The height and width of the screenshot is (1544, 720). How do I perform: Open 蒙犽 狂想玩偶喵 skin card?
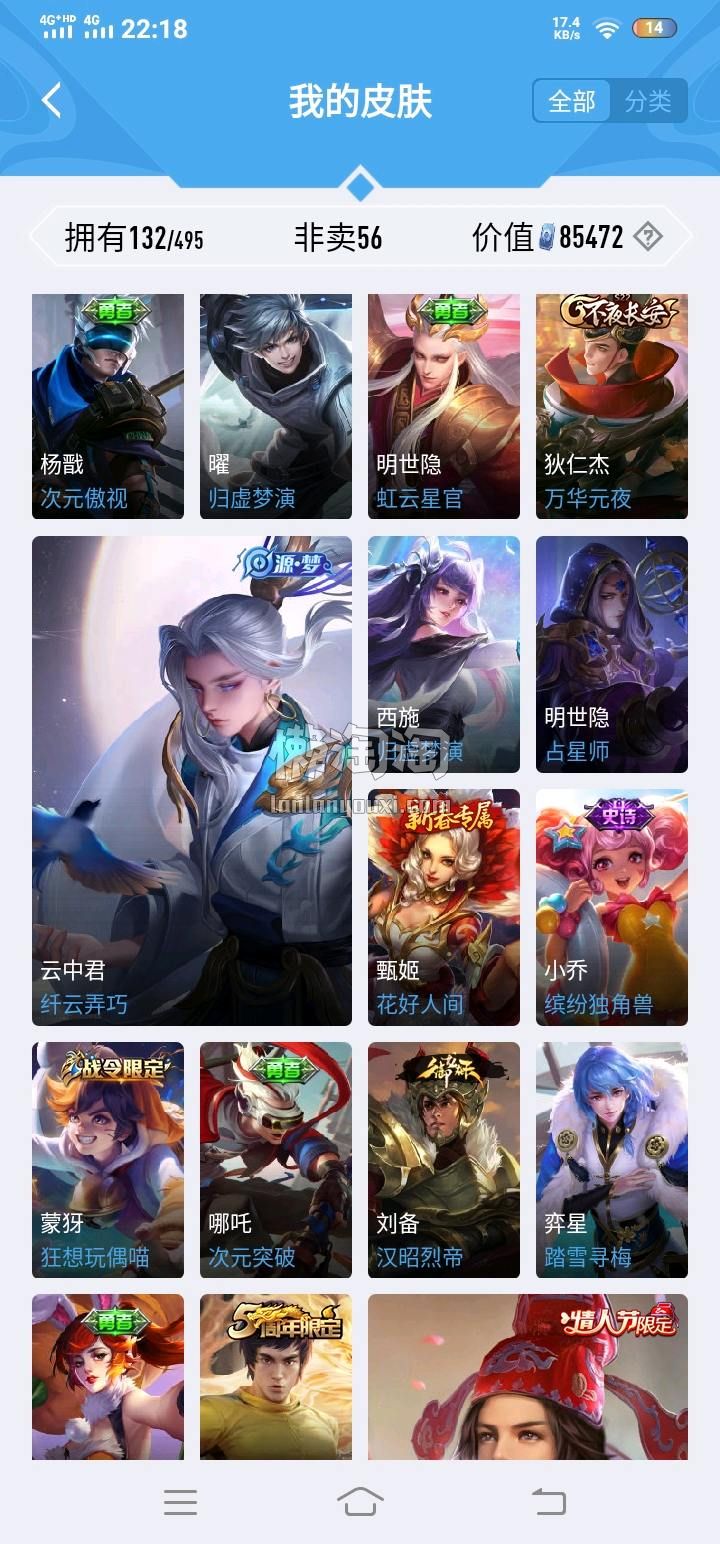(108, 1160)
